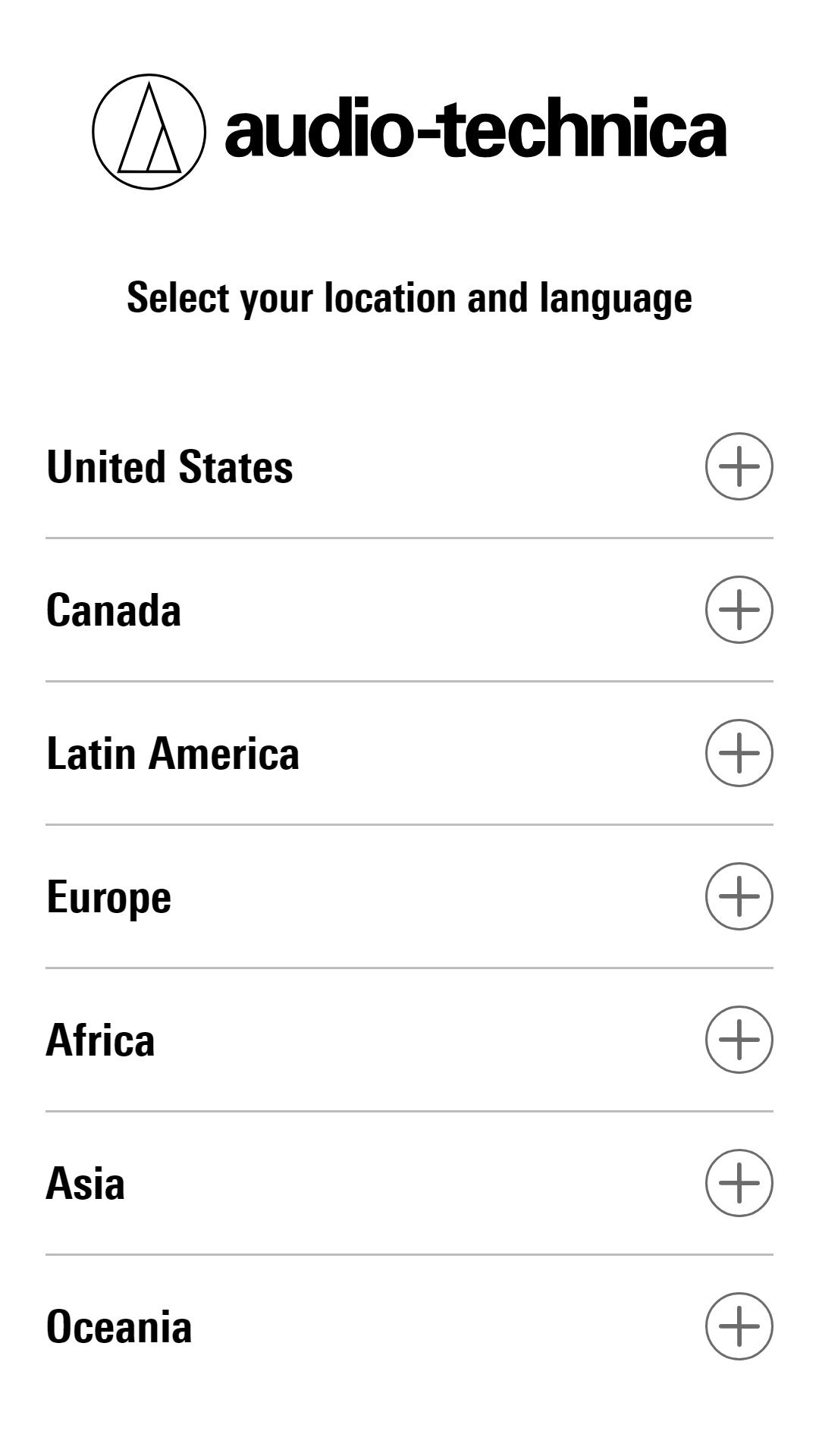Expand the Asia region
This screenshot has height=1456, width=819.
pyautogui.click(x=739, y=1183)
